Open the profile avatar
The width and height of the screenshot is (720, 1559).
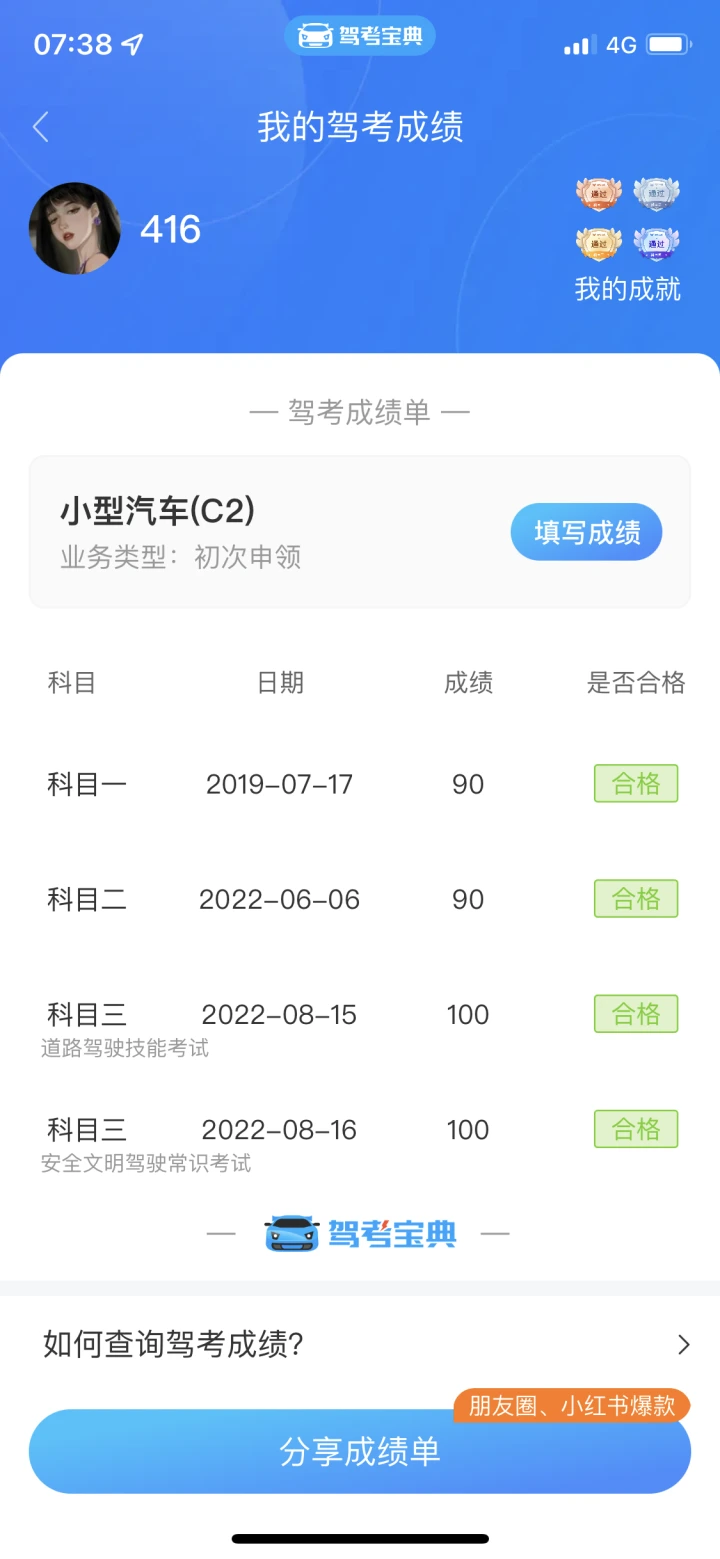point(75,228)
